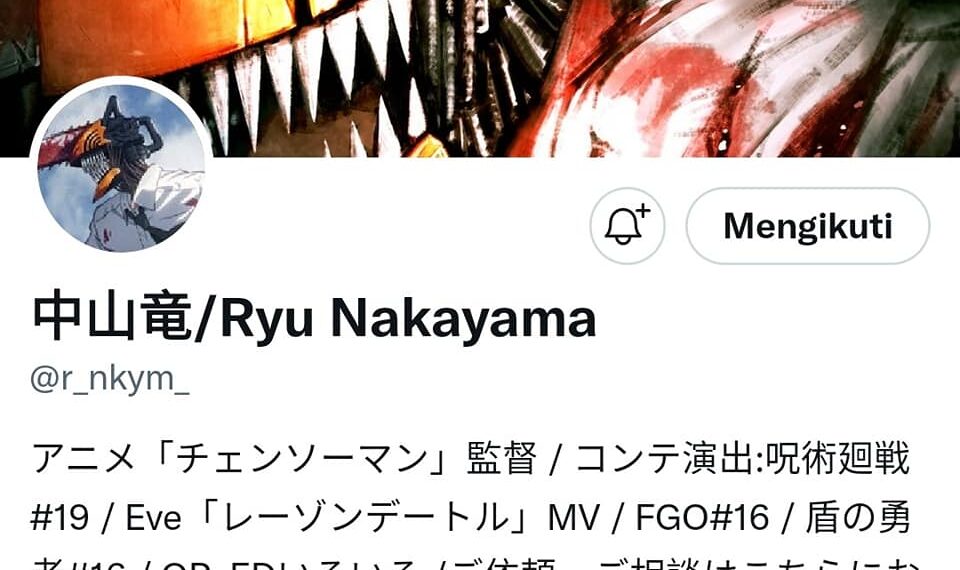The image size is (960, 570).
Task: Open Ryu Nakayama's profile picture
Action: tap(121, 166)
